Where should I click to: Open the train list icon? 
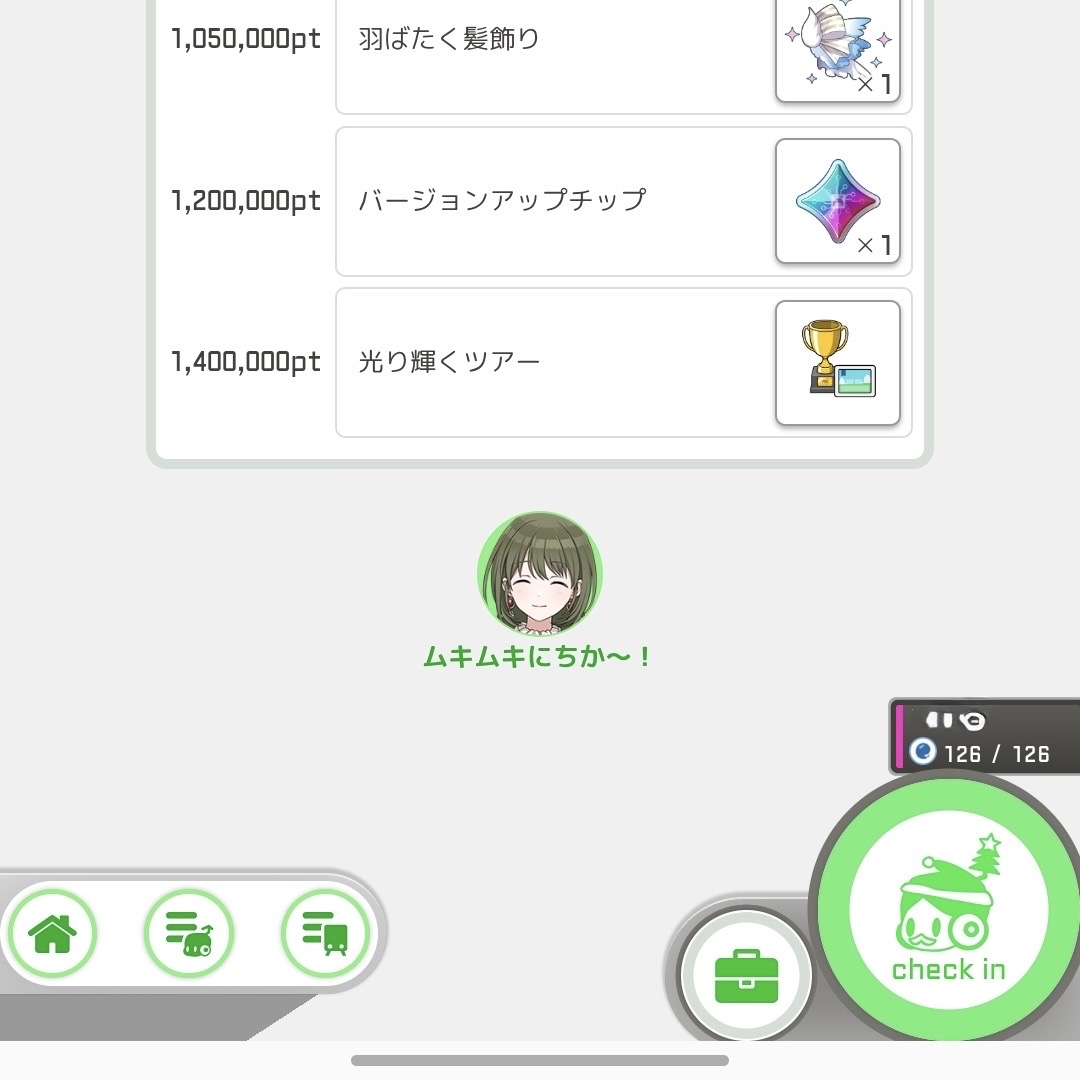click(325, 934)
